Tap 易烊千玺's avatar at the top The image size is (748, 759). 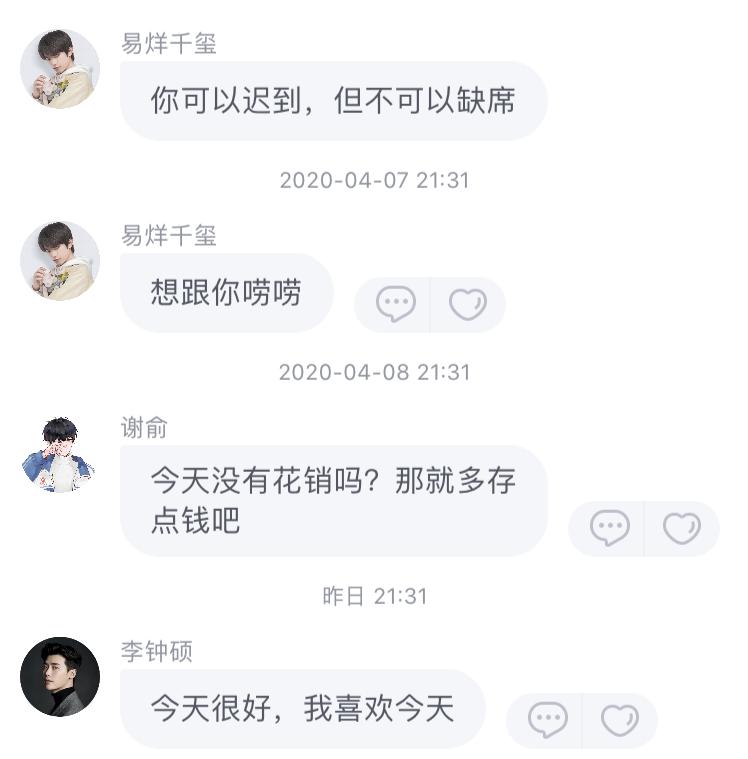click(57, 67)
